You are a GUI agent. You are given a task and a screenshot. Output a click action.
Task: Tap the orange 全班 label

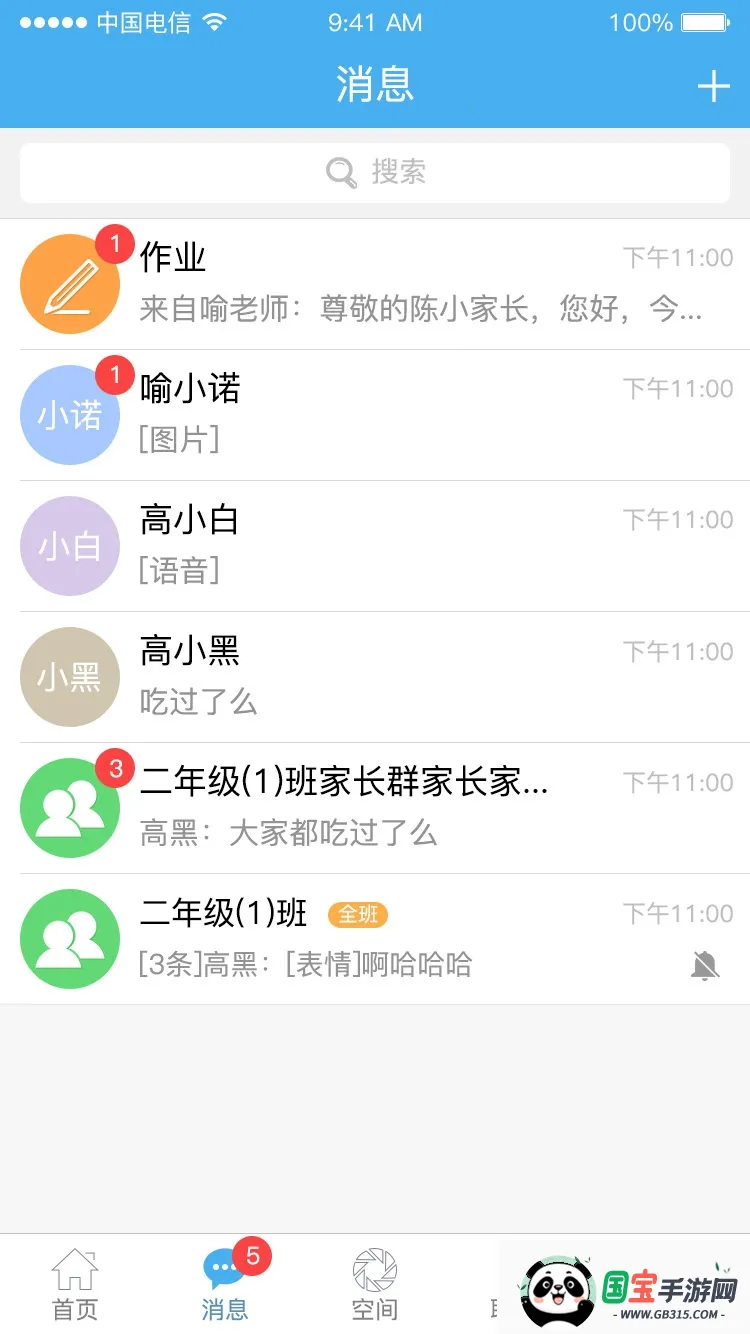357,914
